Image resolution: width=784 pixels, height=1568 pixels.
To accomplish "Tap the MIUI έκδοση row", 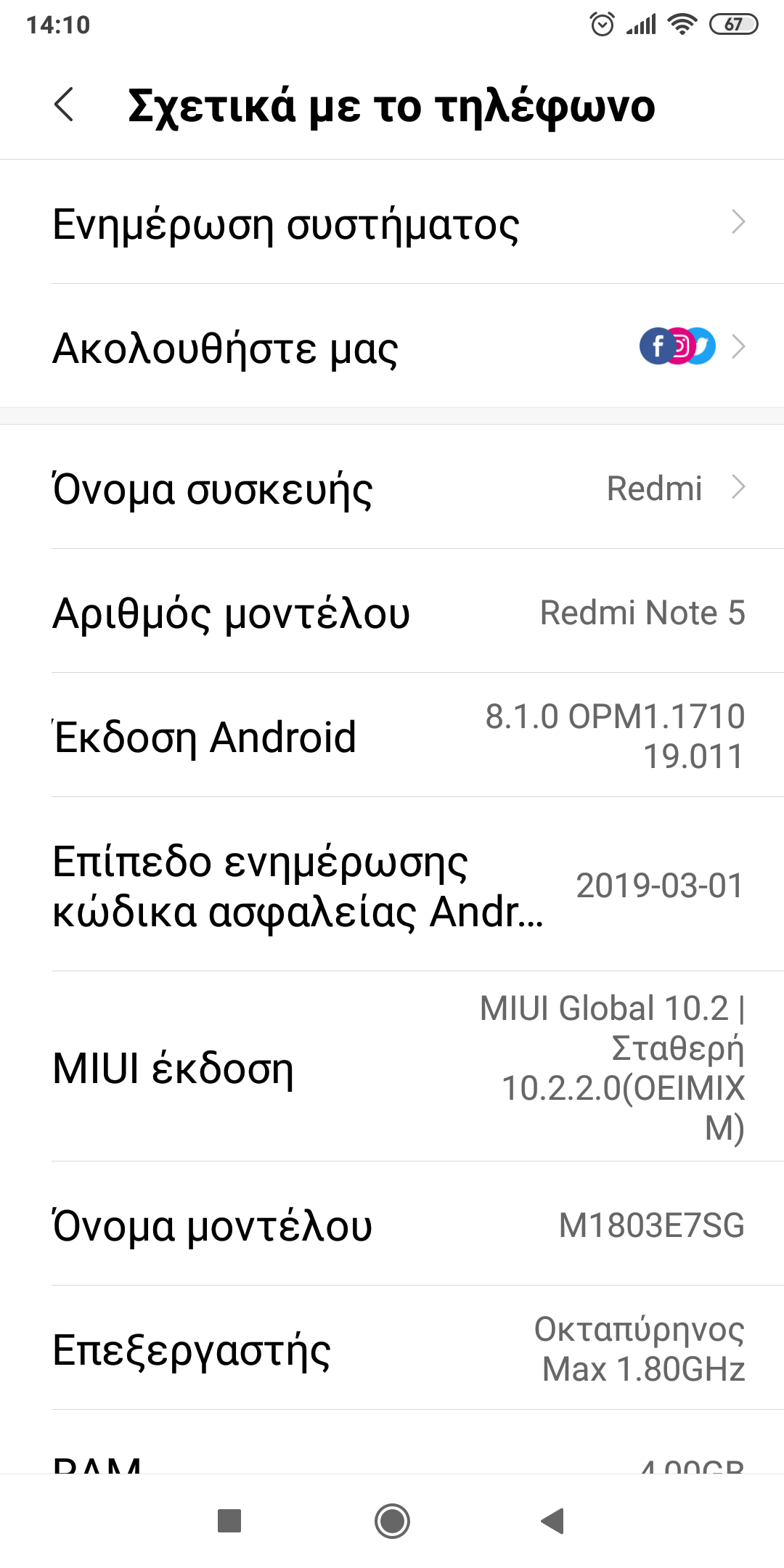I will click(x=392, y=1067).
